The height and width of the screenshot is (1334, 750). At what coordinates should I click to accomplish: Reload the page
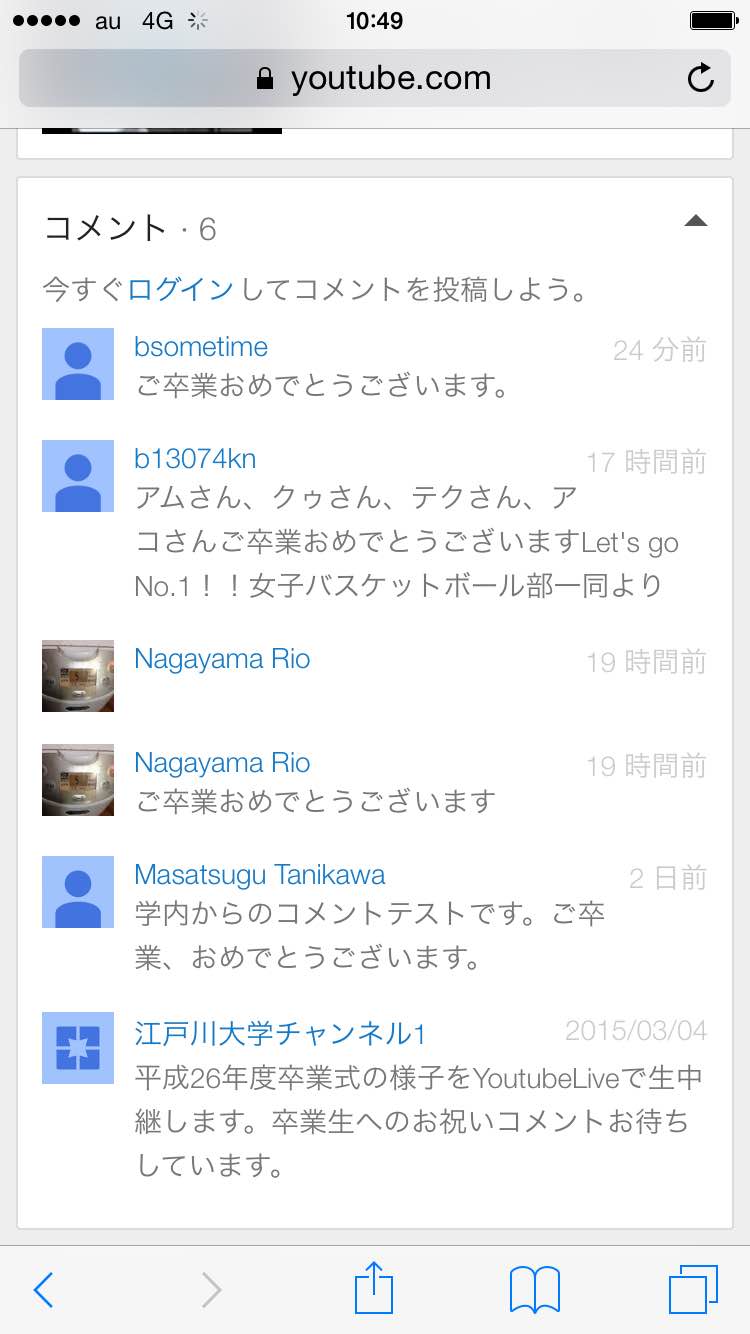pos(701,78)
